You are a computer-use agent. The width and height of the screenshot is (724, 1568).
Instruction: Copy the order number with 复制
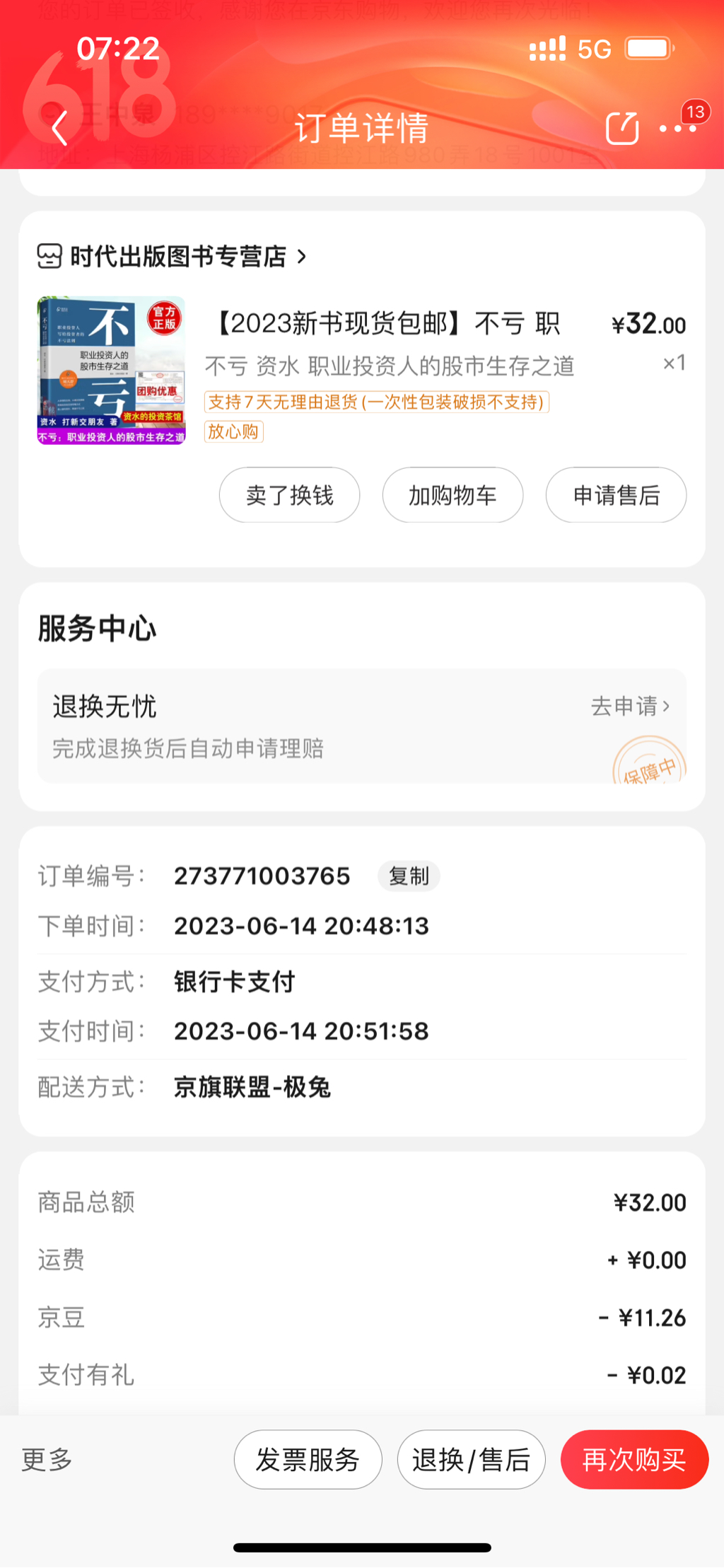click(x=409, y=876)
